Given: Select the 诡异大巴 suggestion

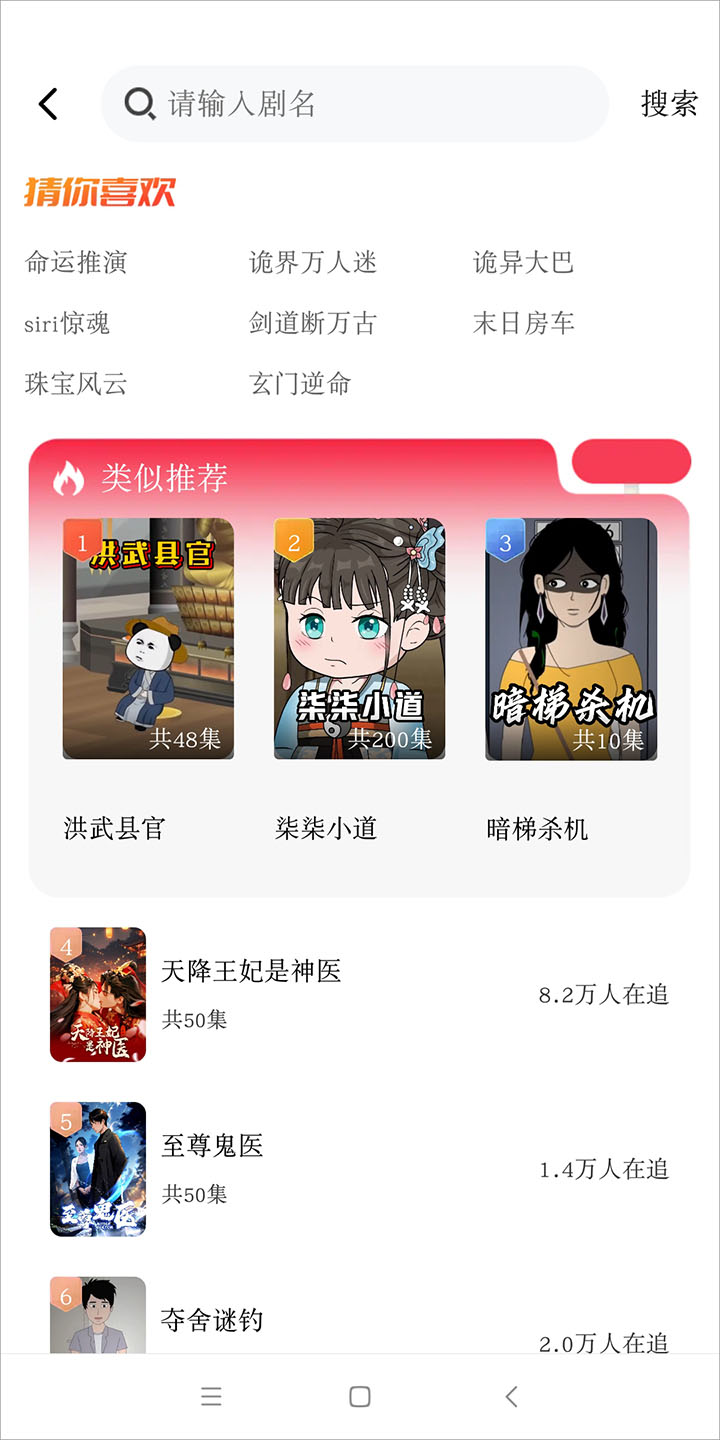Looking at the screenshot, I should [x=523, y=263].
